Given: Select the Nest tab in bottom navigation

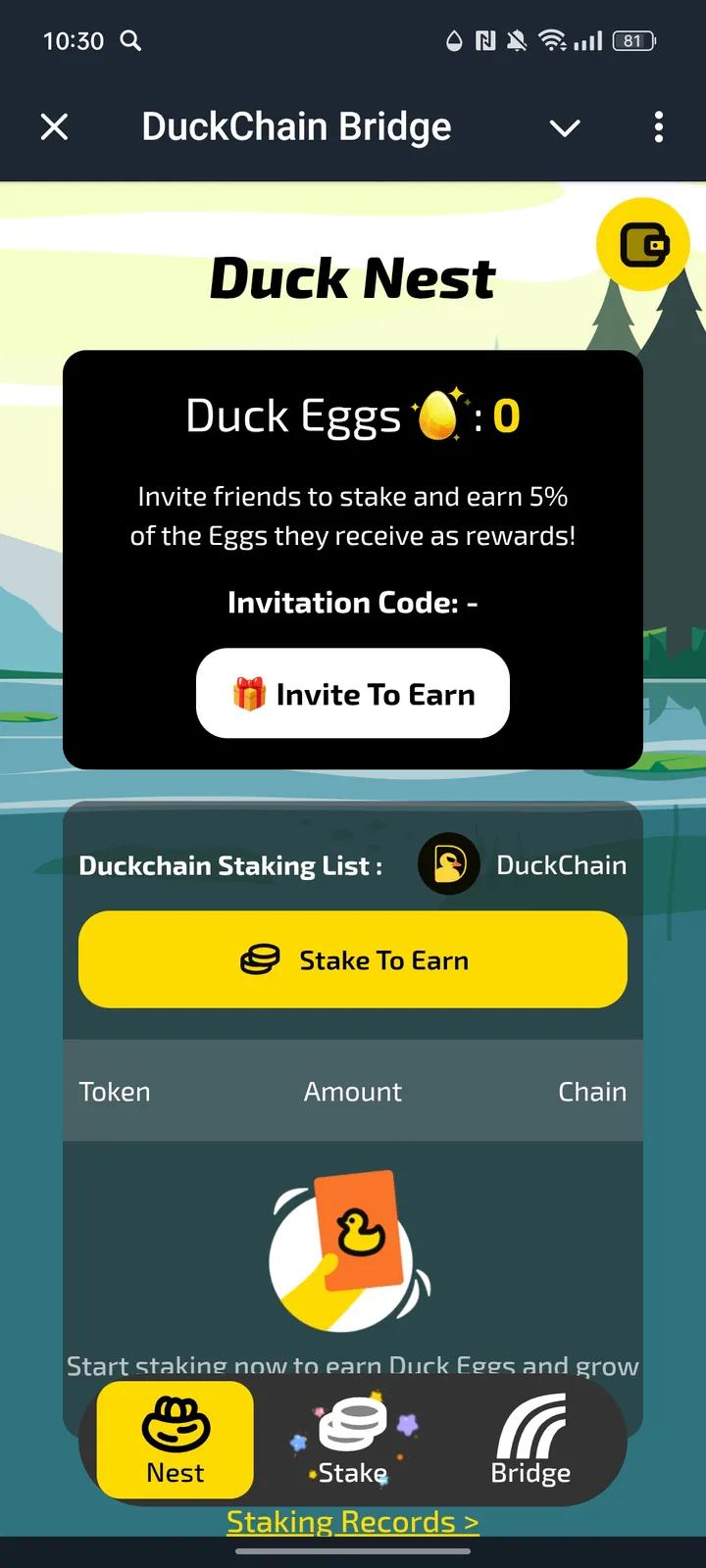Looking at the screenshot, I should [173, 1440].
